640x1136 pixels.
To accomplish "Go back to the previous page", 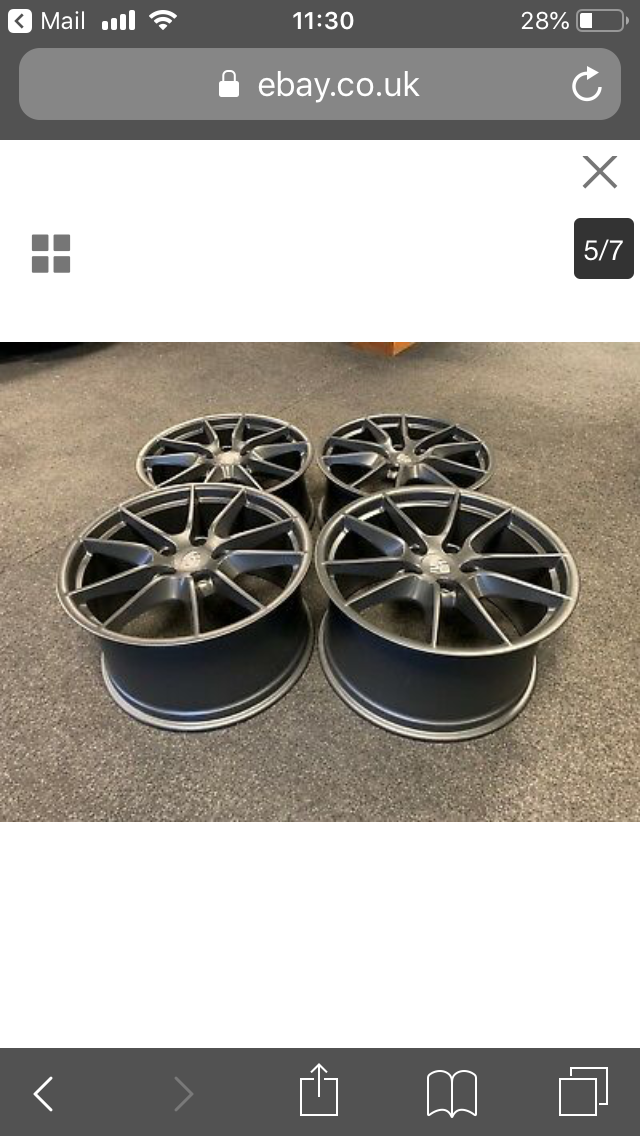I will pos(44,1094).
